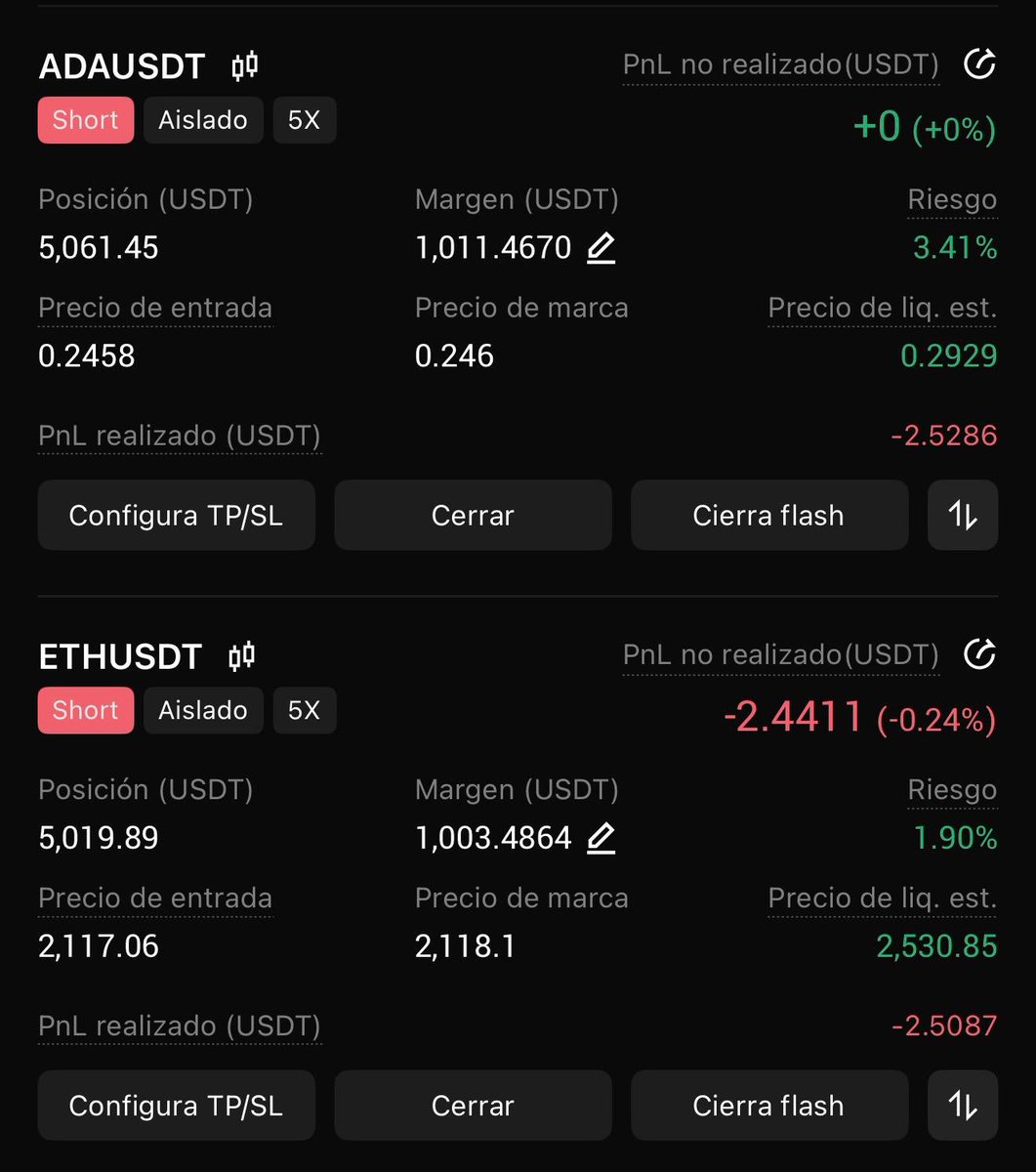Screen dimensions: 1036x1172
Task: Reverse the ETHUSDT position with arrows button
Action: [x=963, y=1106]
